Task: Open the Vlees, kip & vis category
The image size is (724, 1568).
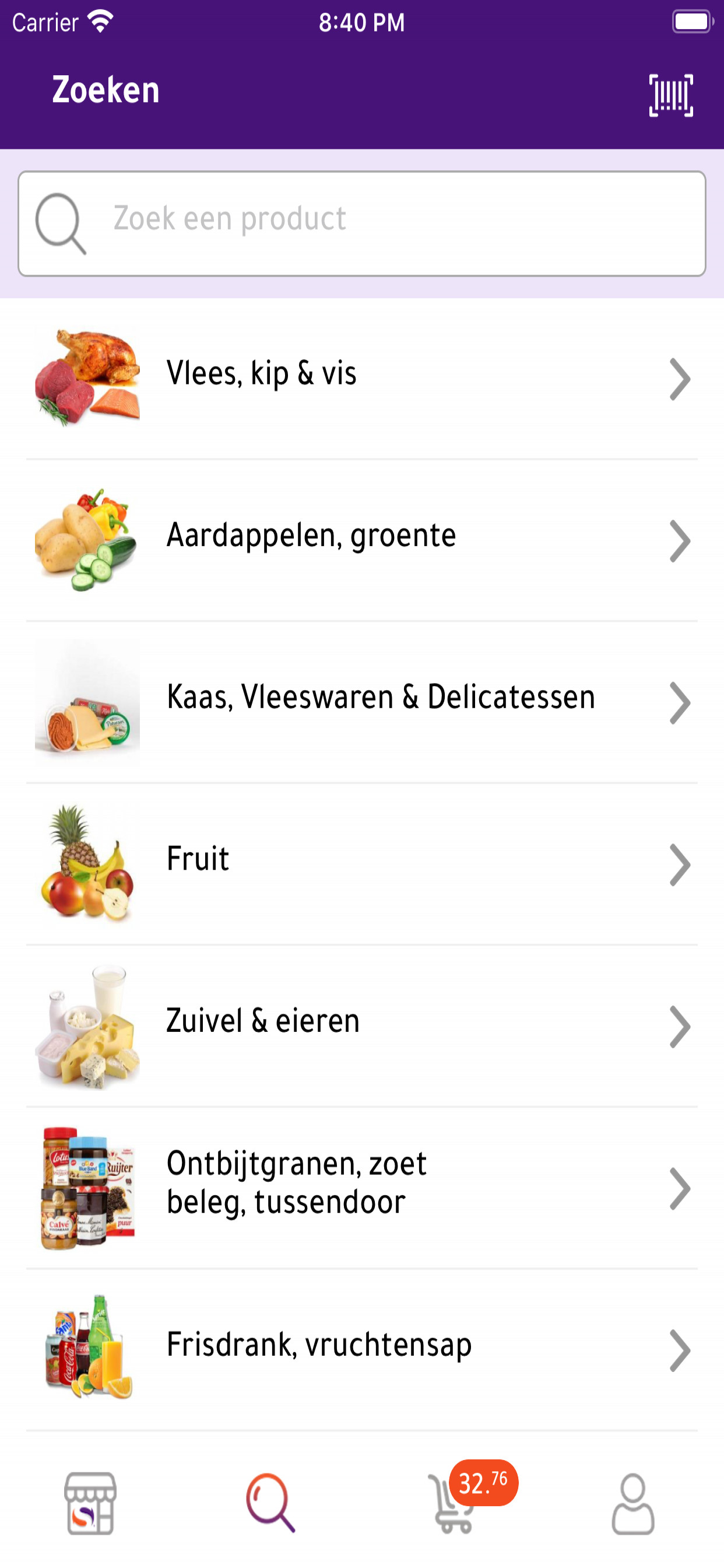Action: (361, 377)
